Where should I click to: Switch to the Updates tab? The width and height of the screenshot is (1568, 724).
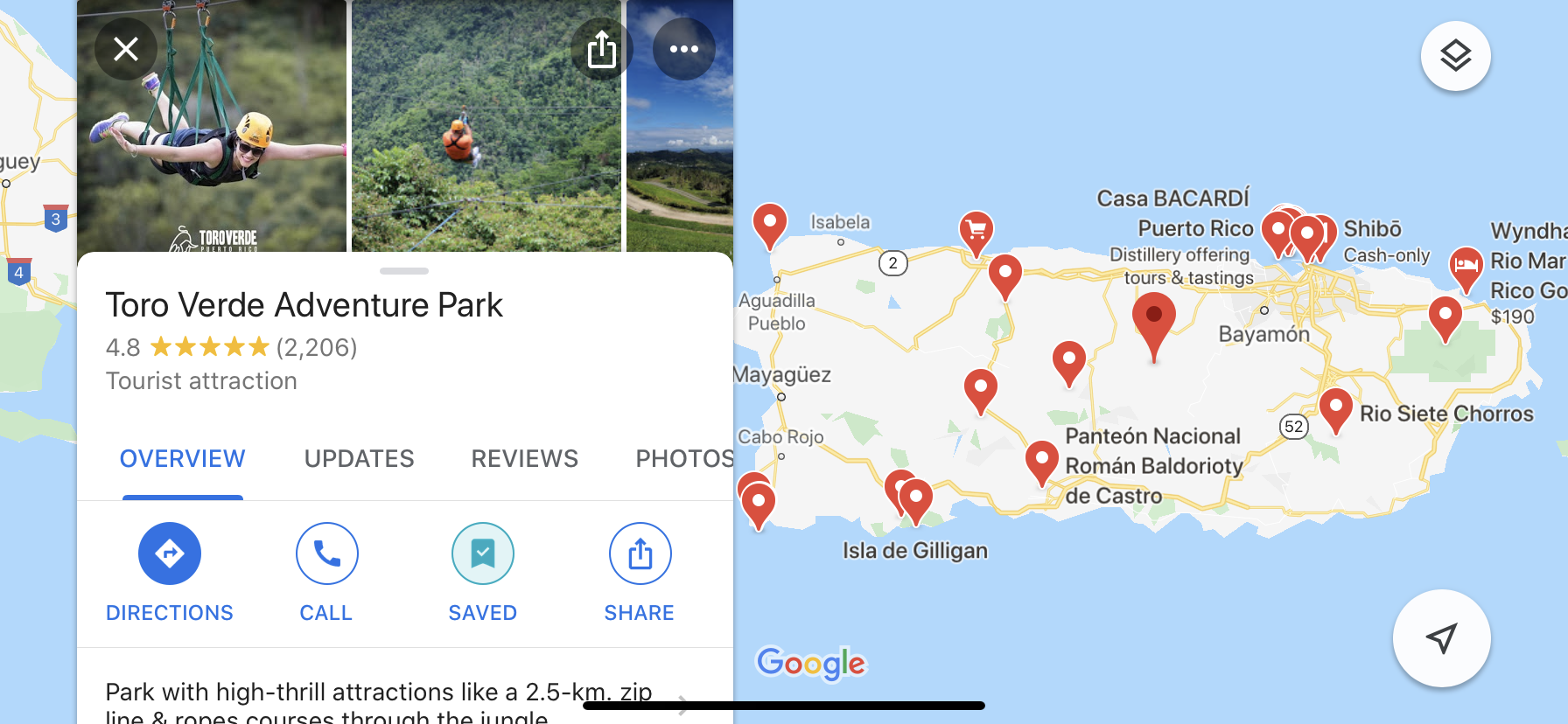pyautogui.click(x=359, y=458)
